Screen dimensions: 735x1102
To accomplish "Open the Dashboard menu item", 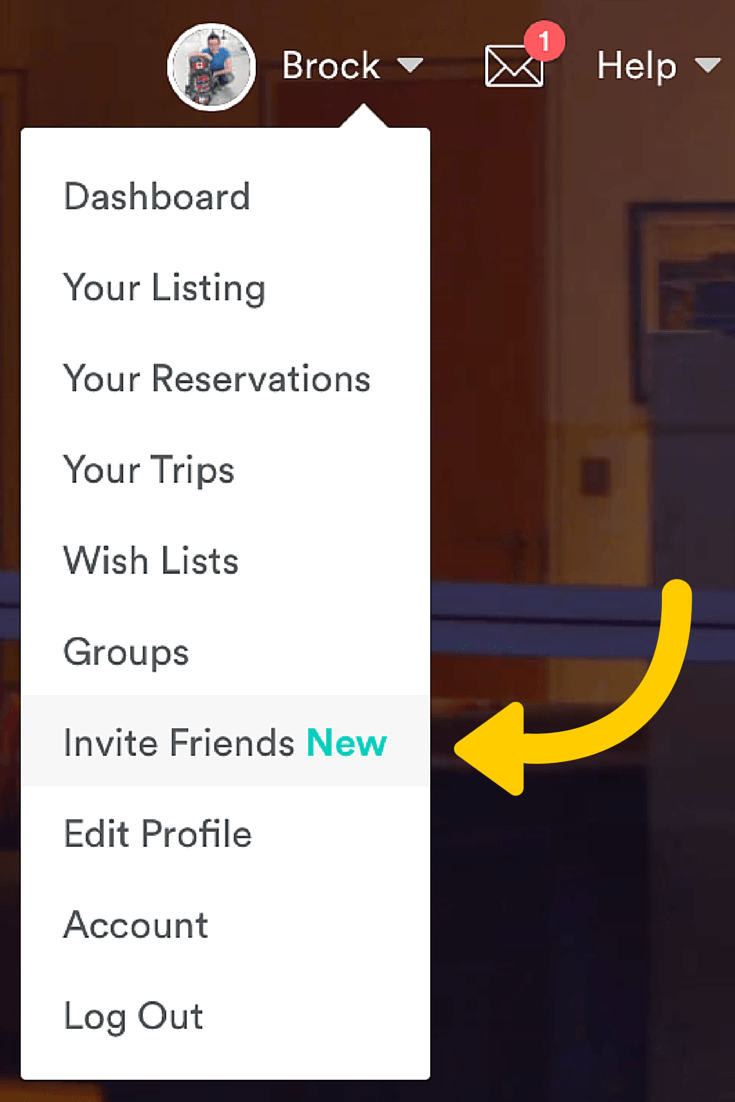I will click(x=157, y=197).
